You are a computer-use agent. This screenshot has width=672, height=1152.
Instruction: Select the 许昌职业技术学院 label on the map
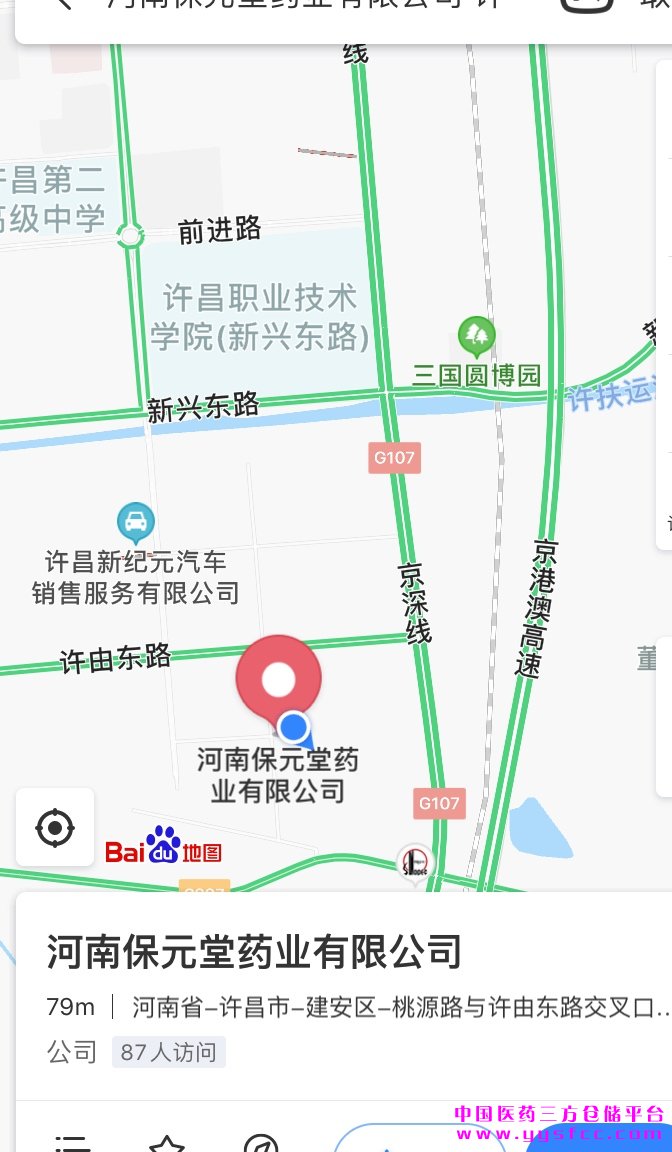pyautogui.click(x=260, y=317)
